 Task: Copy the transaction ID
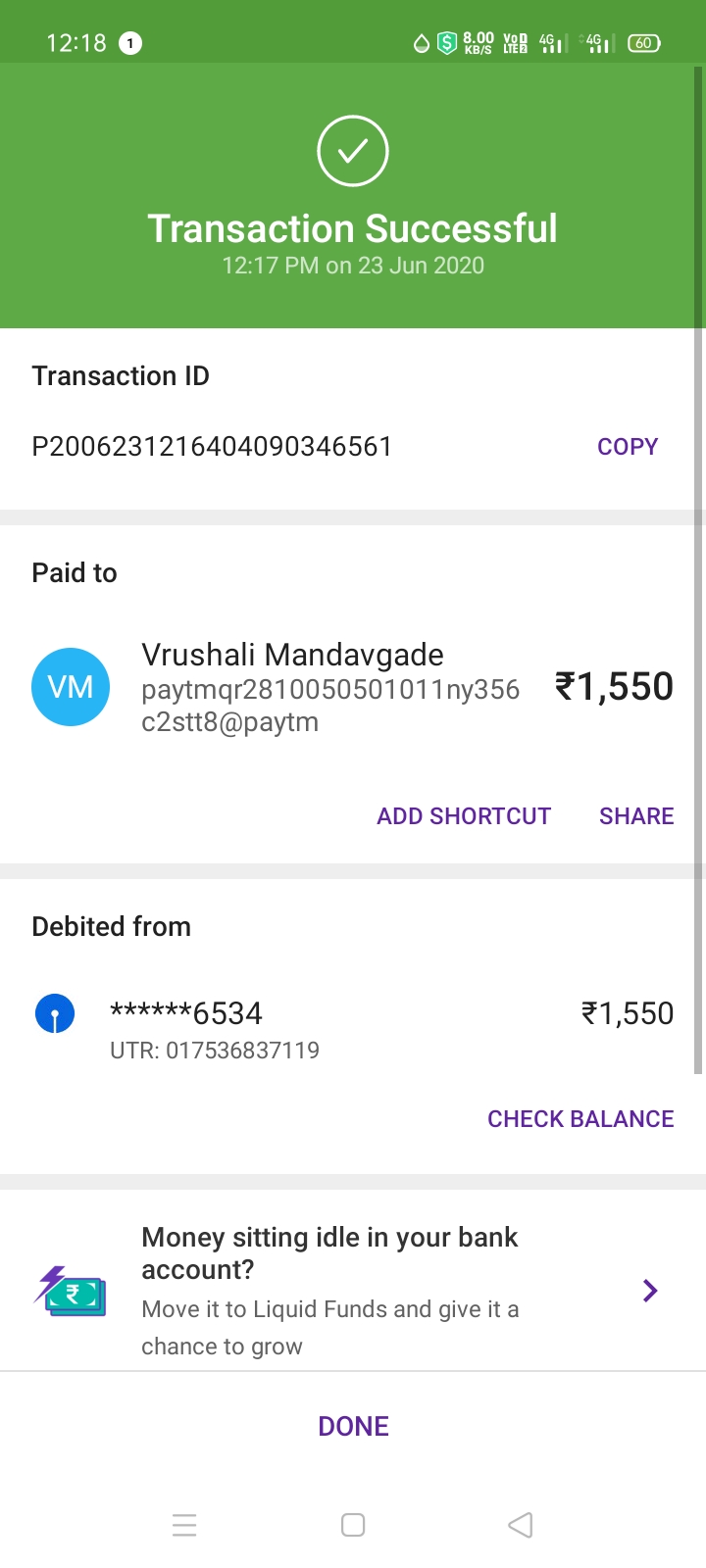tap(628, 447)
